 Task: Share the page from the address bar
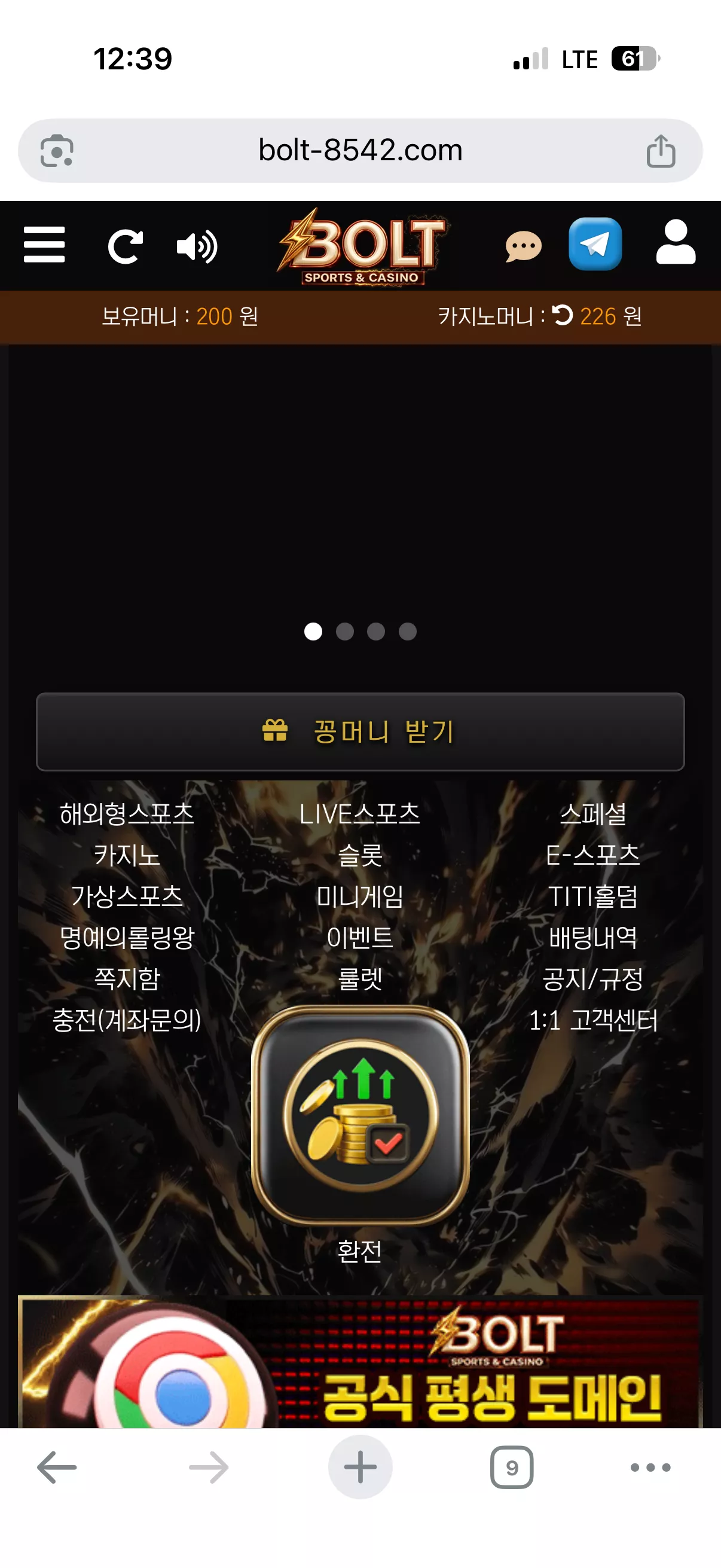[661, 151]
